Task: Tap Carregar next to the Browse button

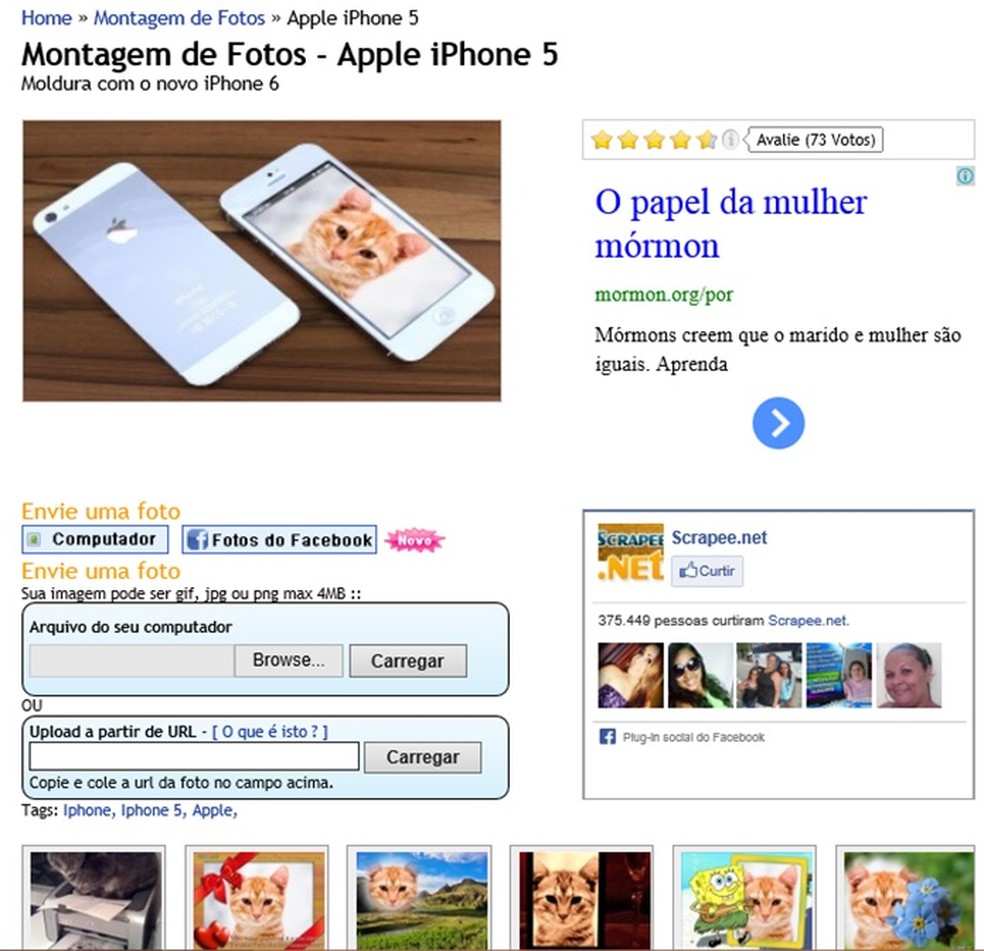Action: point(407,661)
